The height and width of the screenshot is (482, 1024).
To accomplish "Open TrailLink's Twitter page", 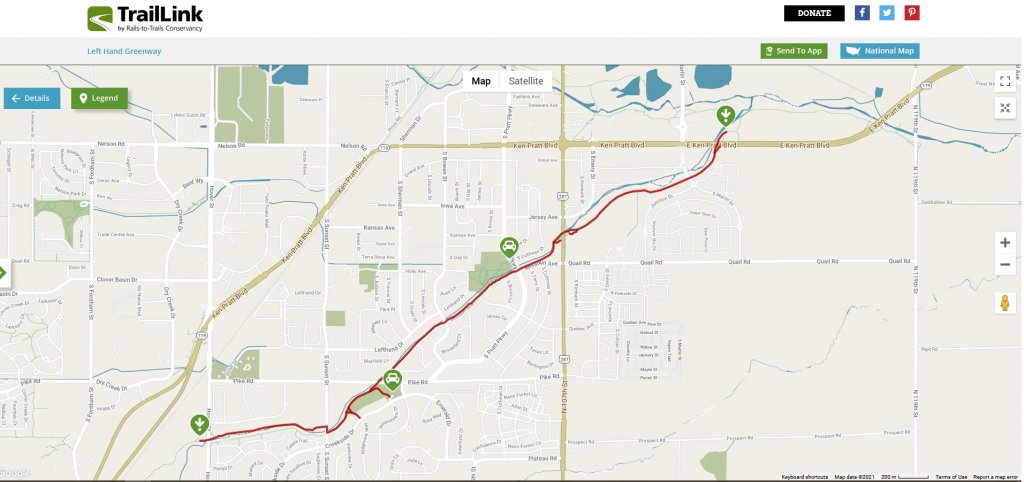I will click(x=887, y=13).
